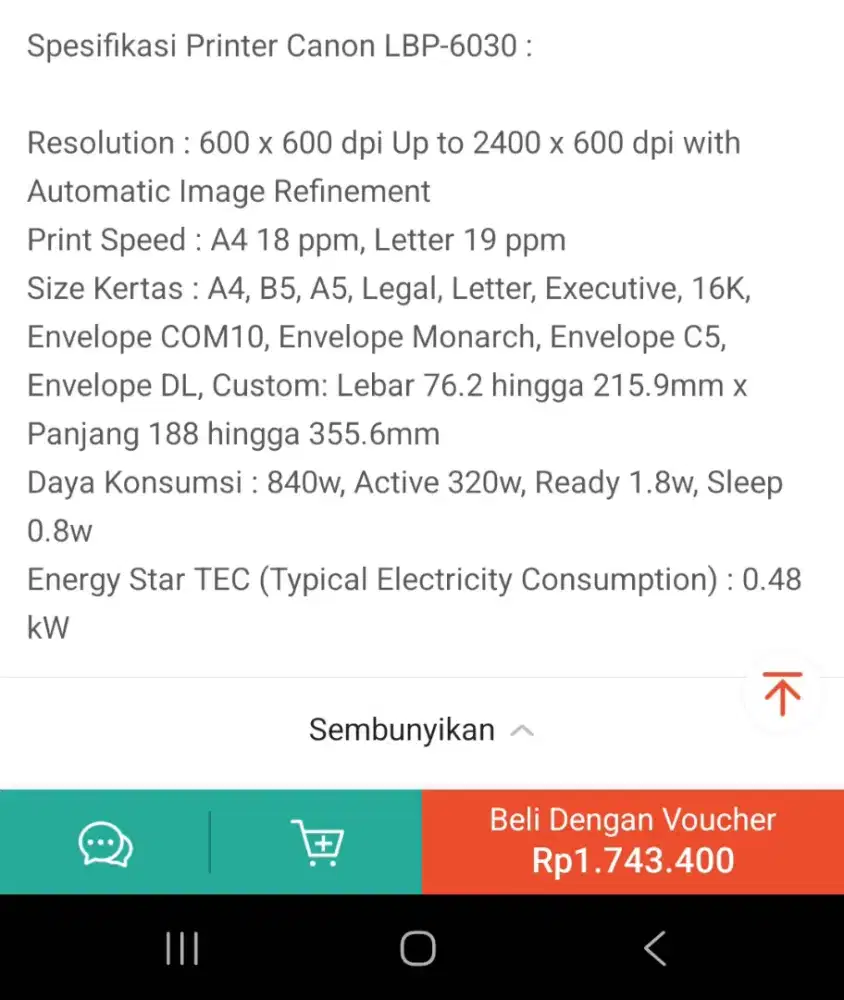844x1000 pixels.
Task: Add the printer to cart
Action: tap(317, 843)
